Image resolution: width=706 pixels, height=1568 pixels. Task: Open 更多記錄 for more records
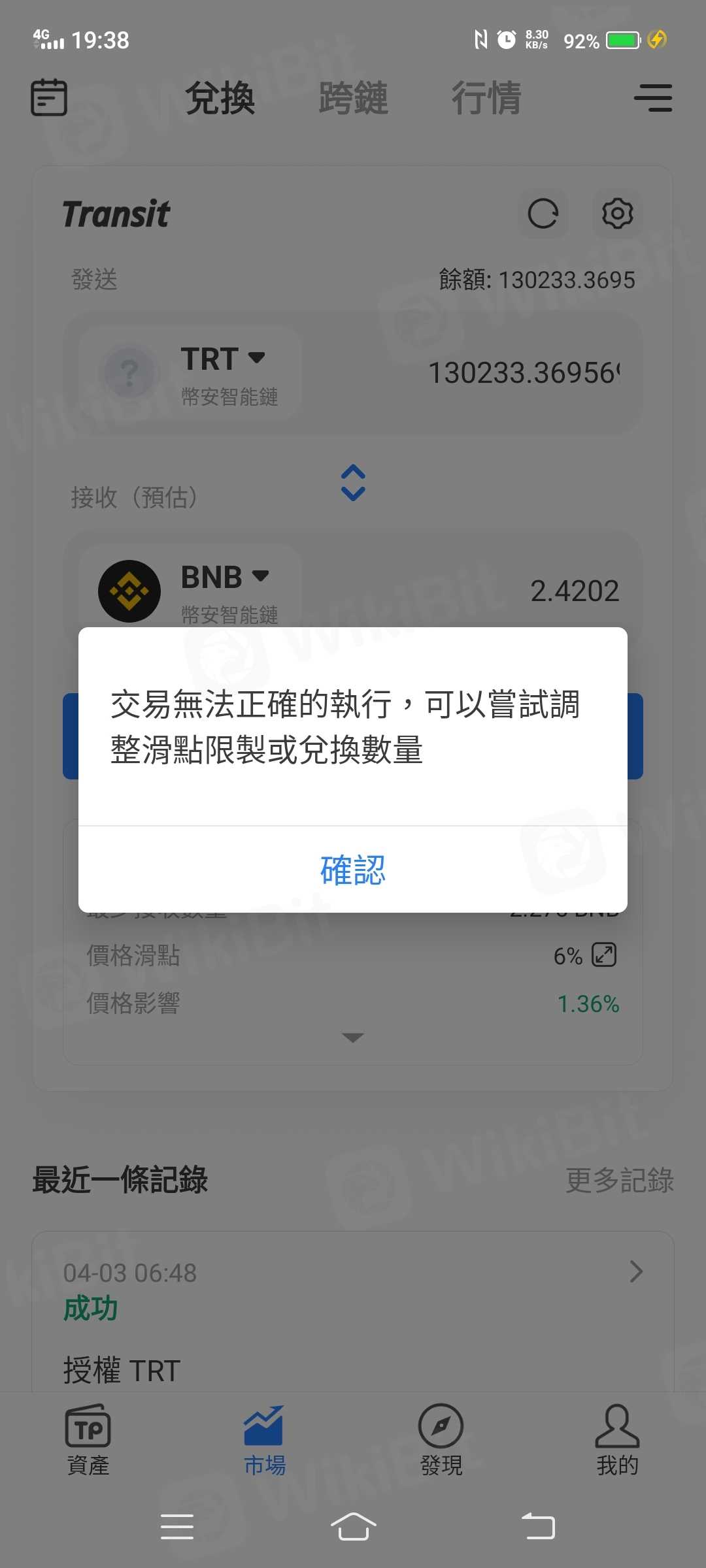coord(618,1180)
